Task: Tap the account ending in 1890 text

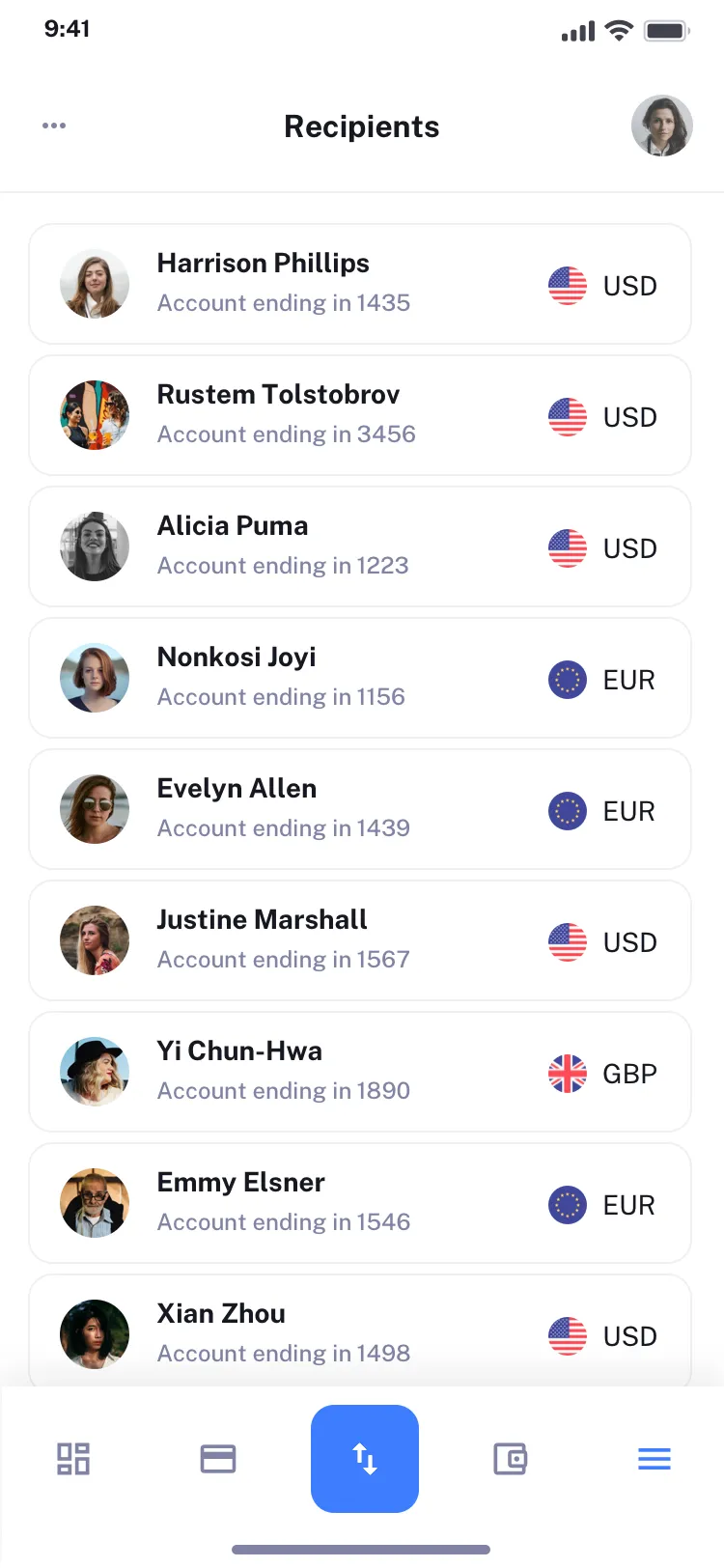Action: tap(283, 1090)
